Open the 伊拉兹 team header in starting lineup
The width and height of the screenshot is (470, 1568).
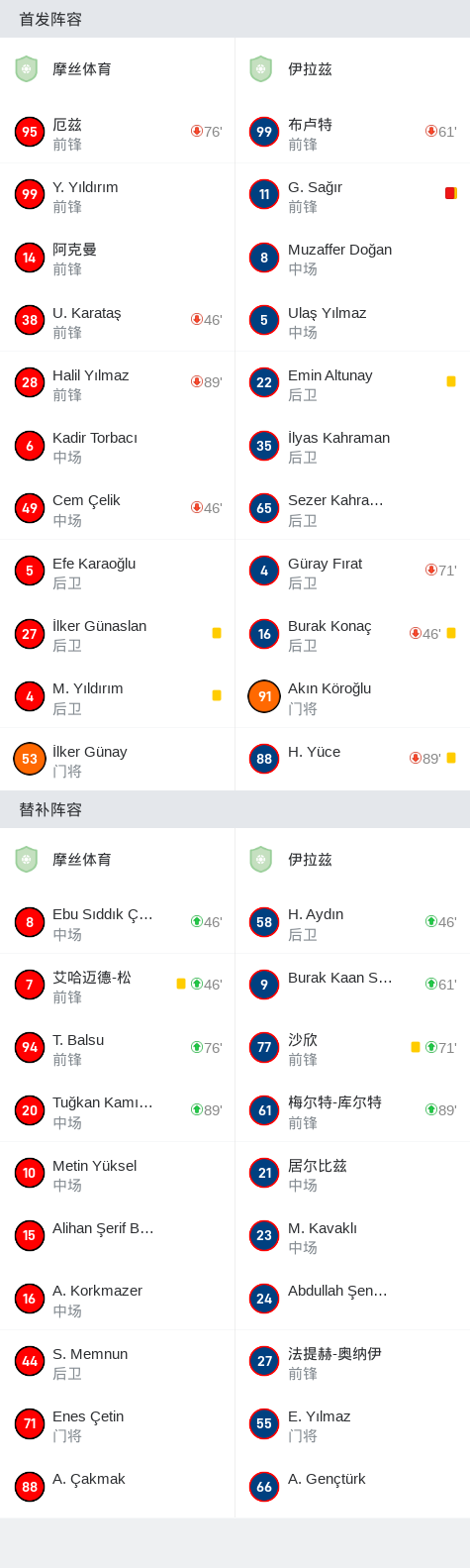tap(352, 69)
